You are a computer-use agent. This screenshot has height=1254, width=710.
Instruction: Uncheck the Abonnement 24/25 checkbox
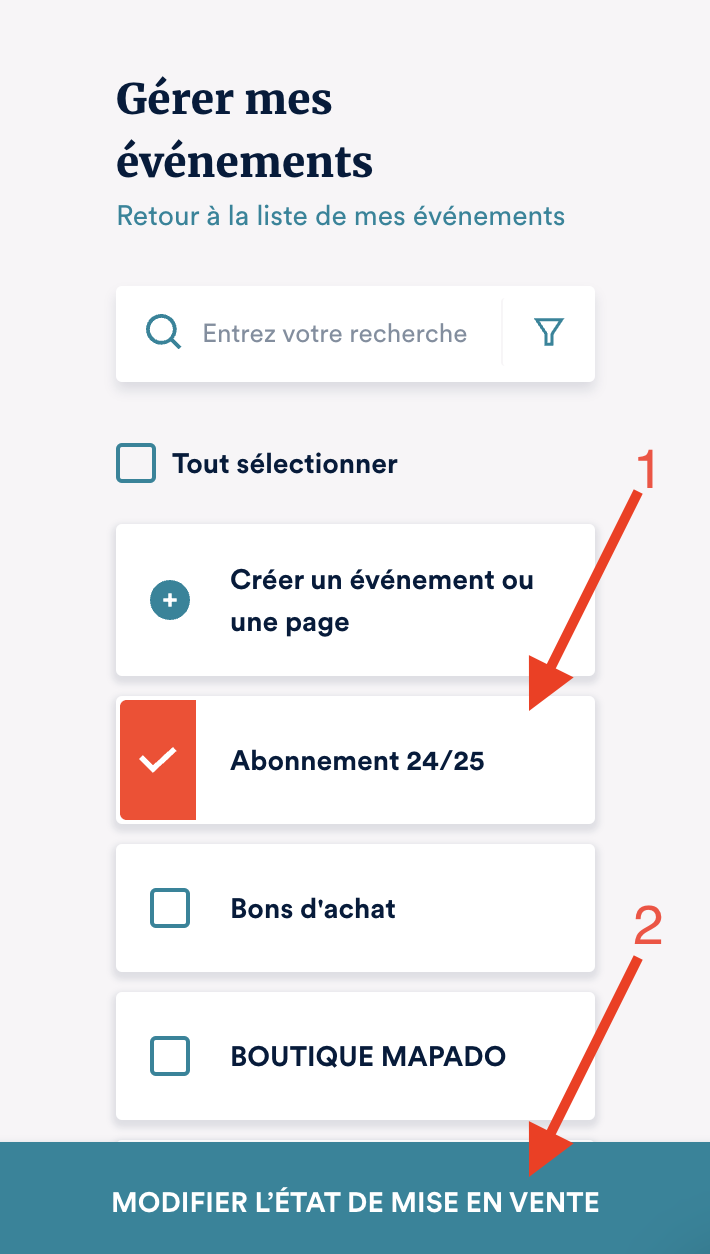(x=158, y=761)
